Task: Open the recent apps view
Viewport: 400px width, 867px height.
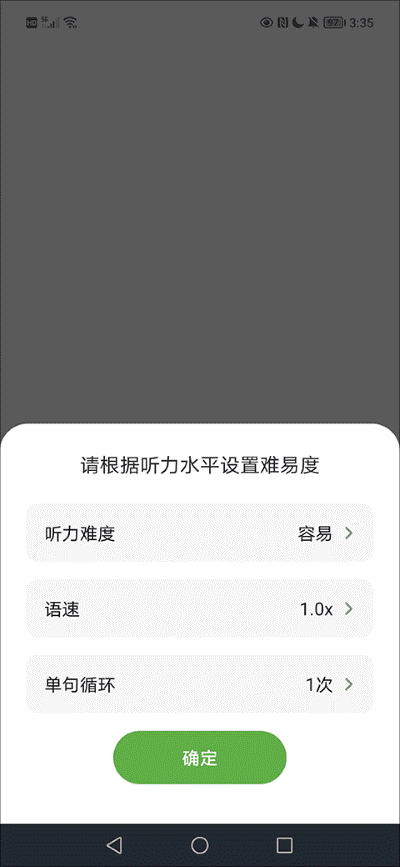Action: coord(284,845)
